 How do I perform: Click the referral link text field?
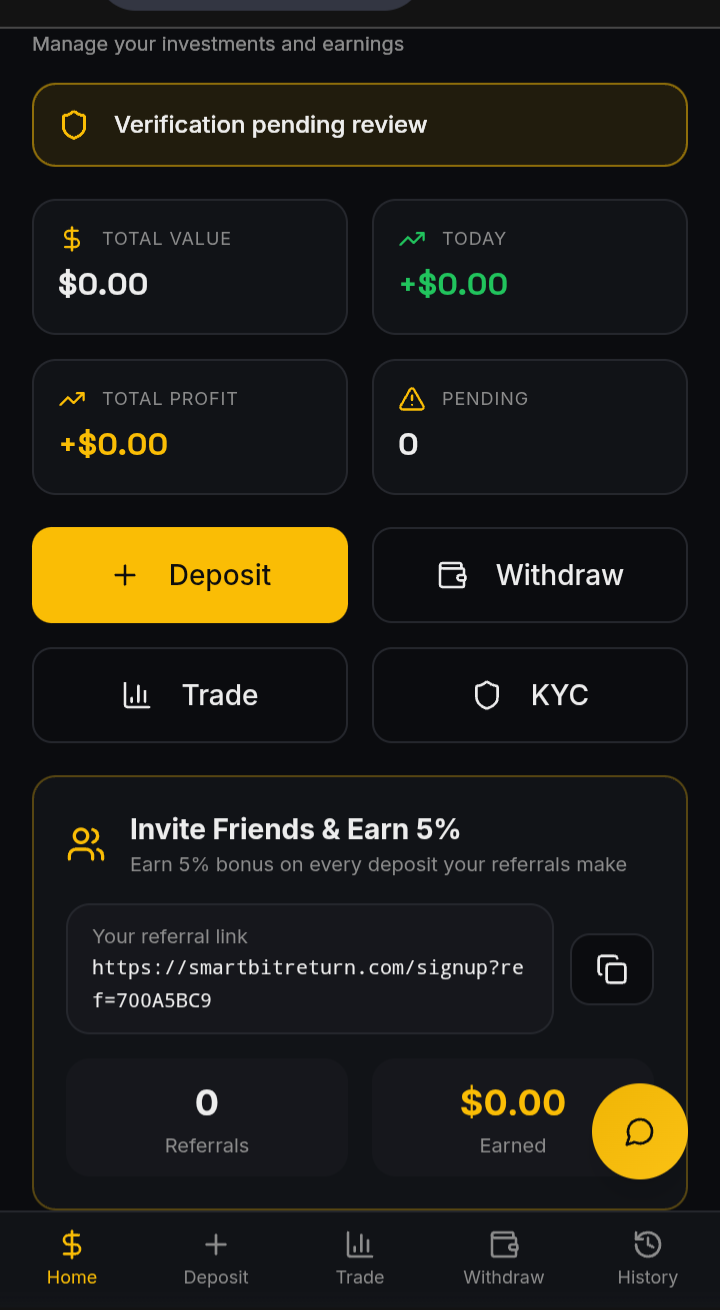tap(310, 968)
